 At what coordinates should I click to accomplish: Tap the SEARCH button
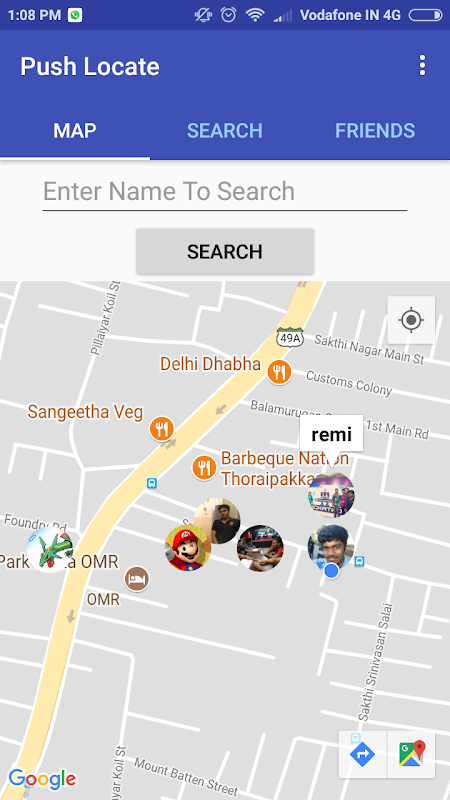point(224,252)
